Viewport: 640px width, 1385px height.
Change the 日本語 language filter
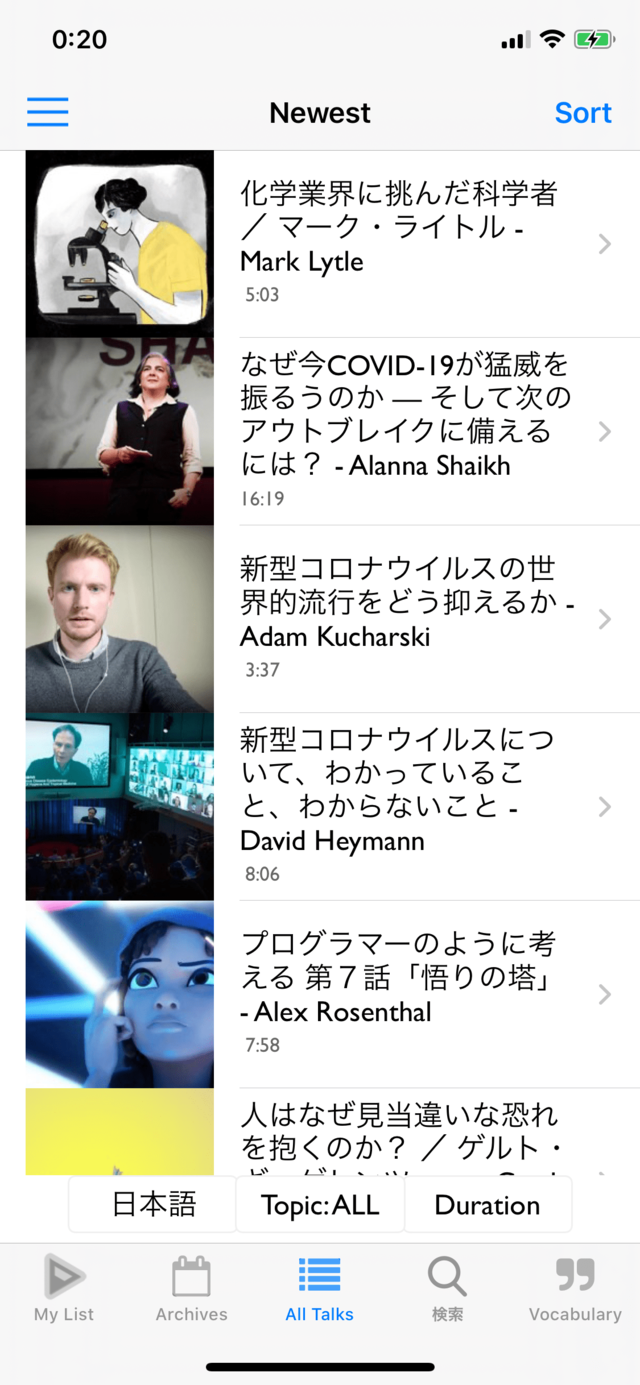pyautogui.click(x=152, y=1204)
